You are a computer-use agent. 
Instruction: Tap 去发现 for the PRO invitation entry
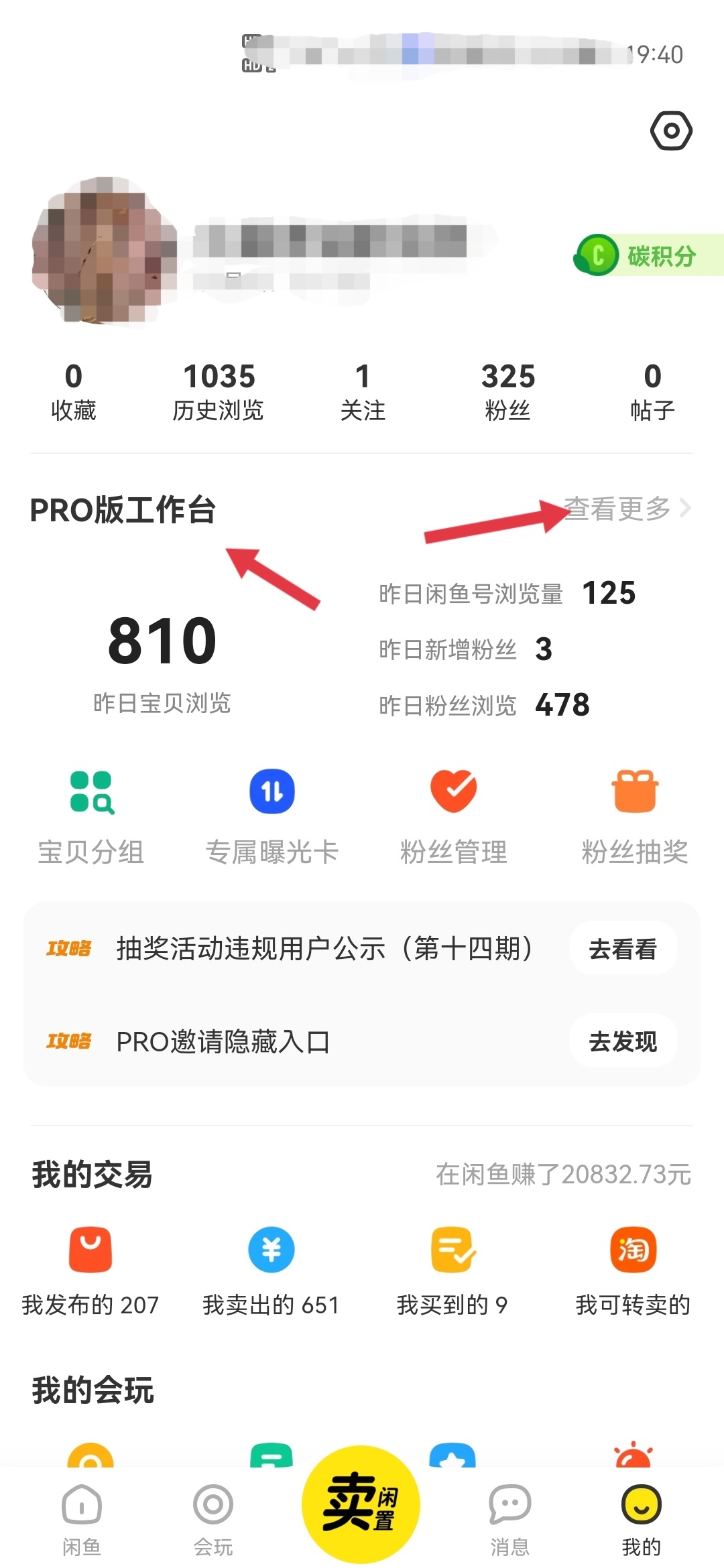pos(623,1041)
